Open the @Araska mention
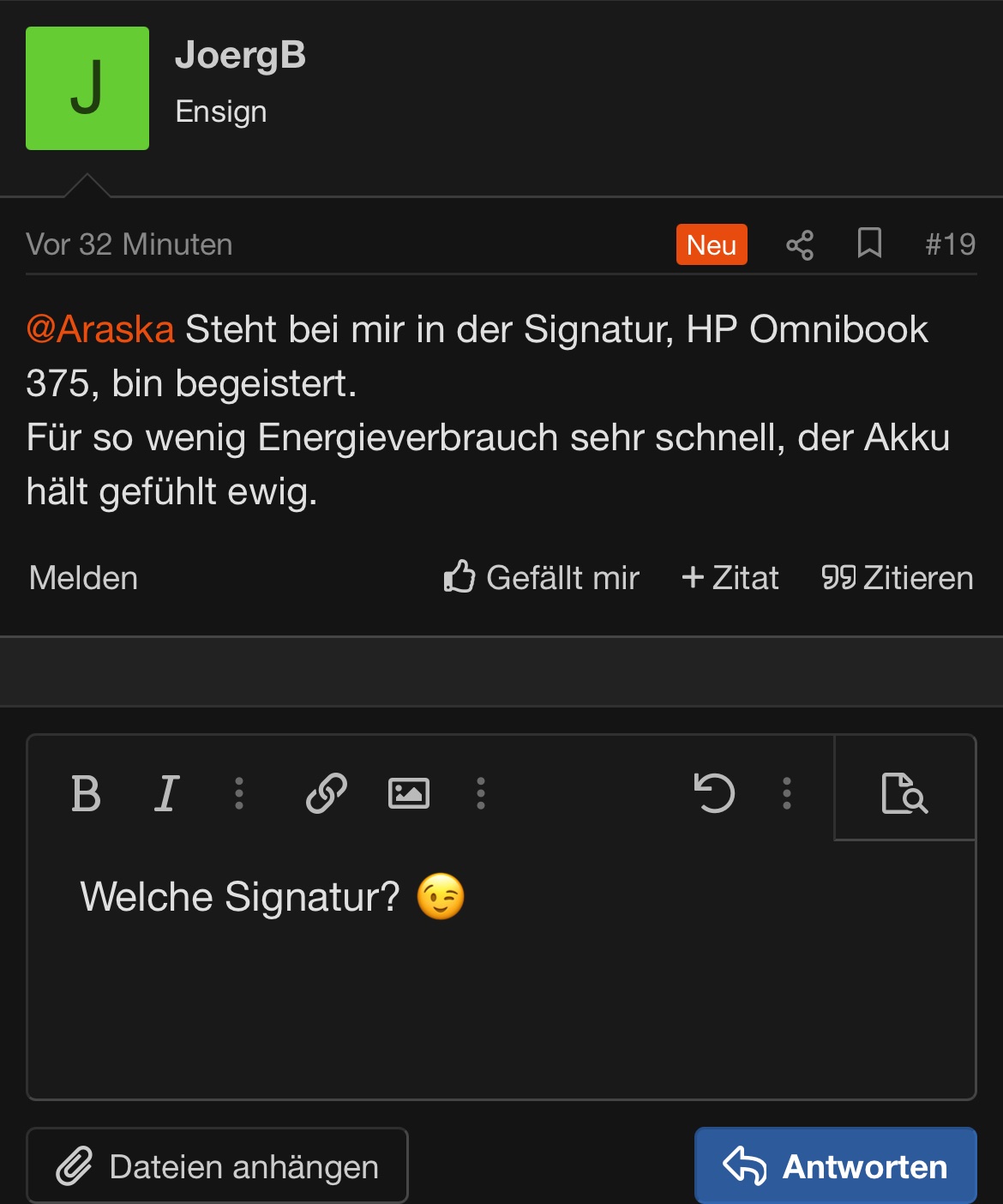Screen dimensions: 1003x1204 100,329
